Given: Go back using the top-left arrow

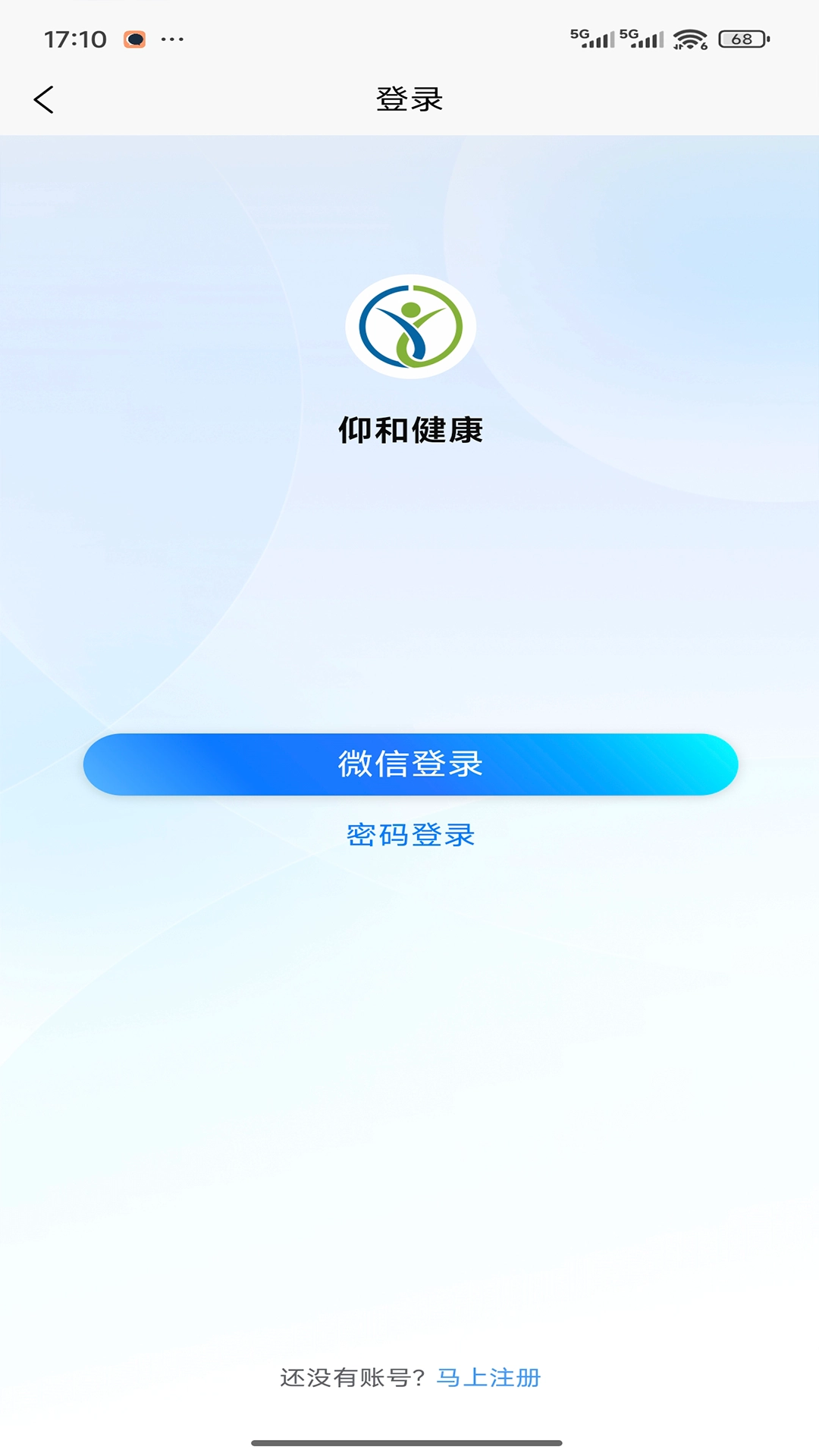Looking at the screenshot, I should click(44, 99).
